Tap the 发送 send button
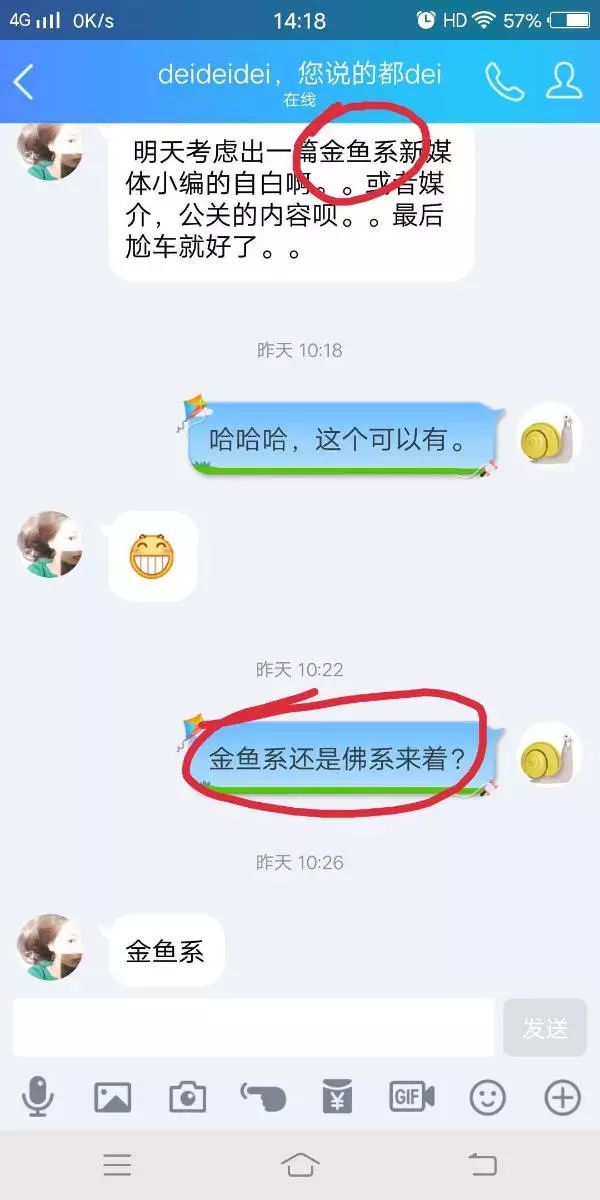Viewport: 600px width, 1200px height. (545, 1028)
